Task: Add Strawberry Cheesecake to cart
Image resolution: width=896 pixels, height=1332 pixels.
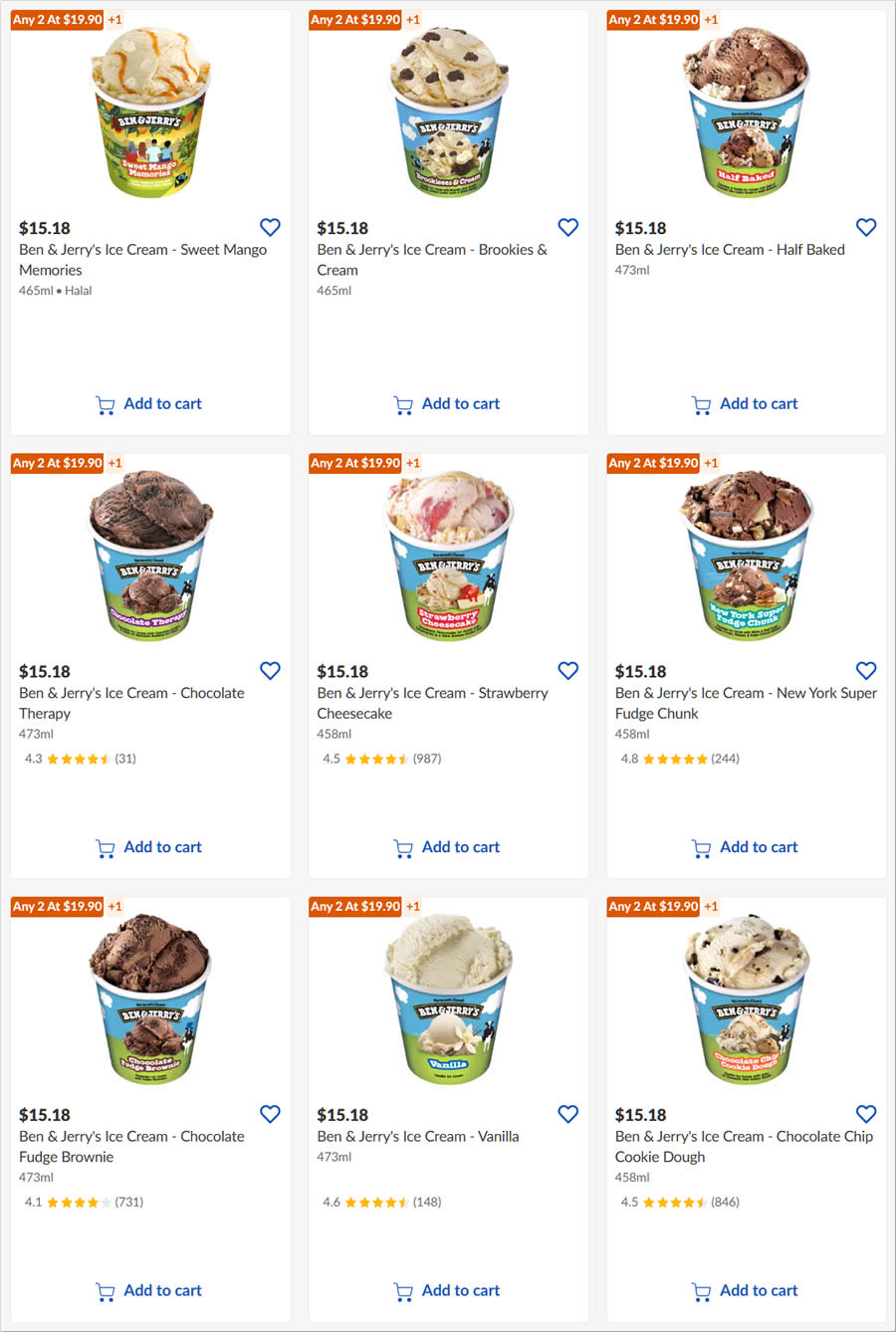Action: pos(447,847)
